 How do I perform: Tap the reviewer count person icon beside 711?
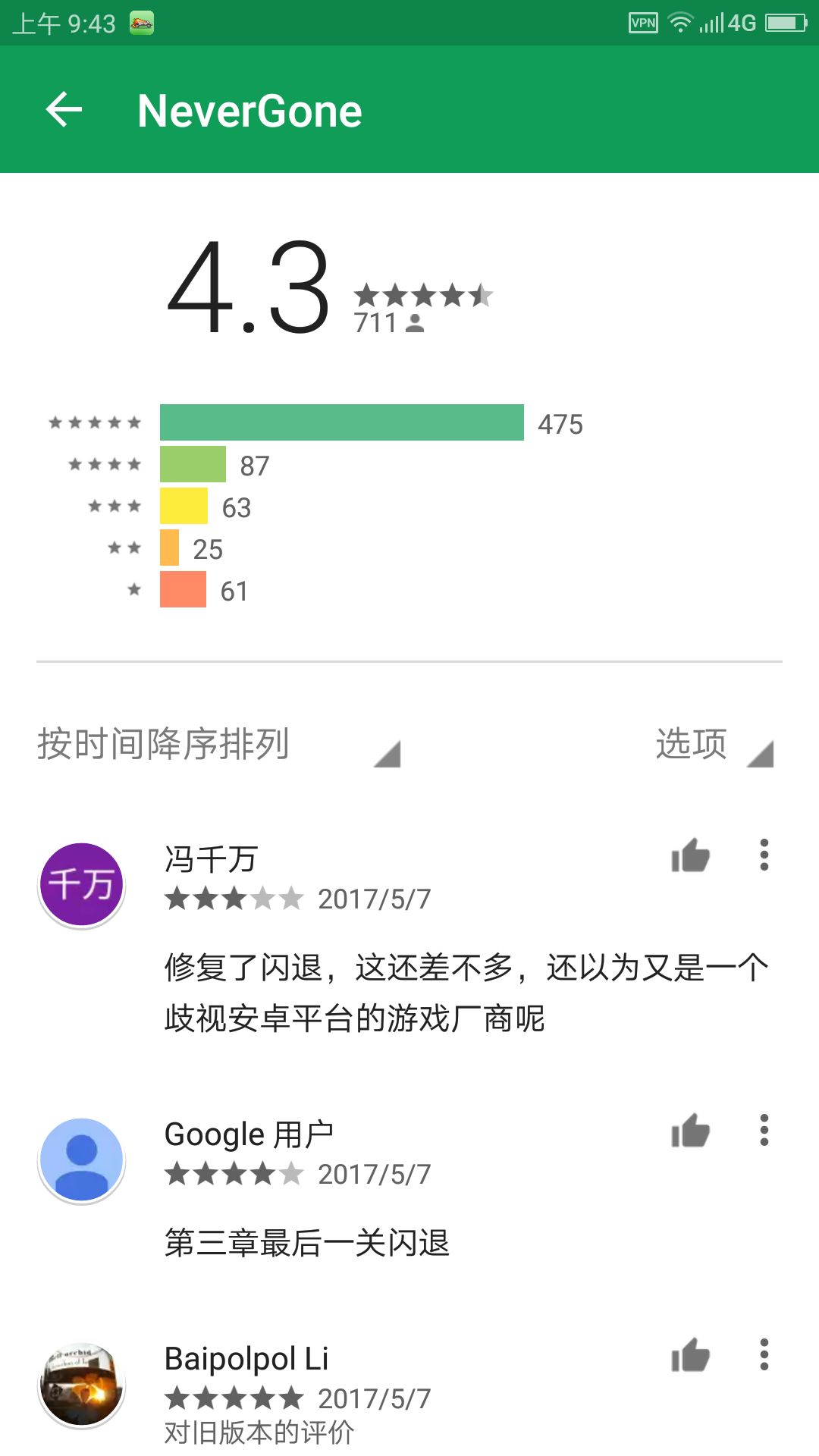click(x=413, y=325)
